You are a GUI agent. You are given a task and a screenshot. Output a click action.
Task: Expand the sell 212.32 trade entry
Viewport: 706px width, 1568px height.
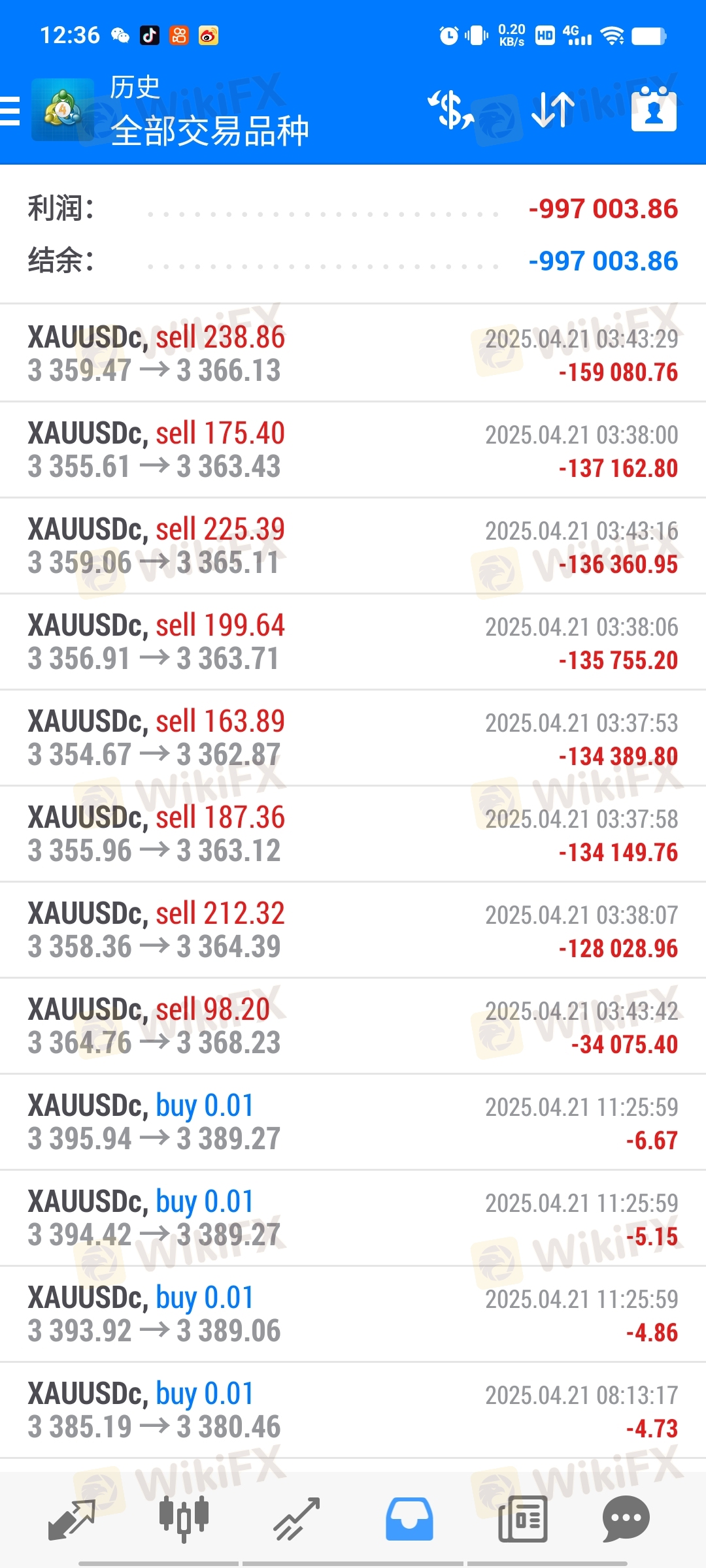tap(353, 930)
